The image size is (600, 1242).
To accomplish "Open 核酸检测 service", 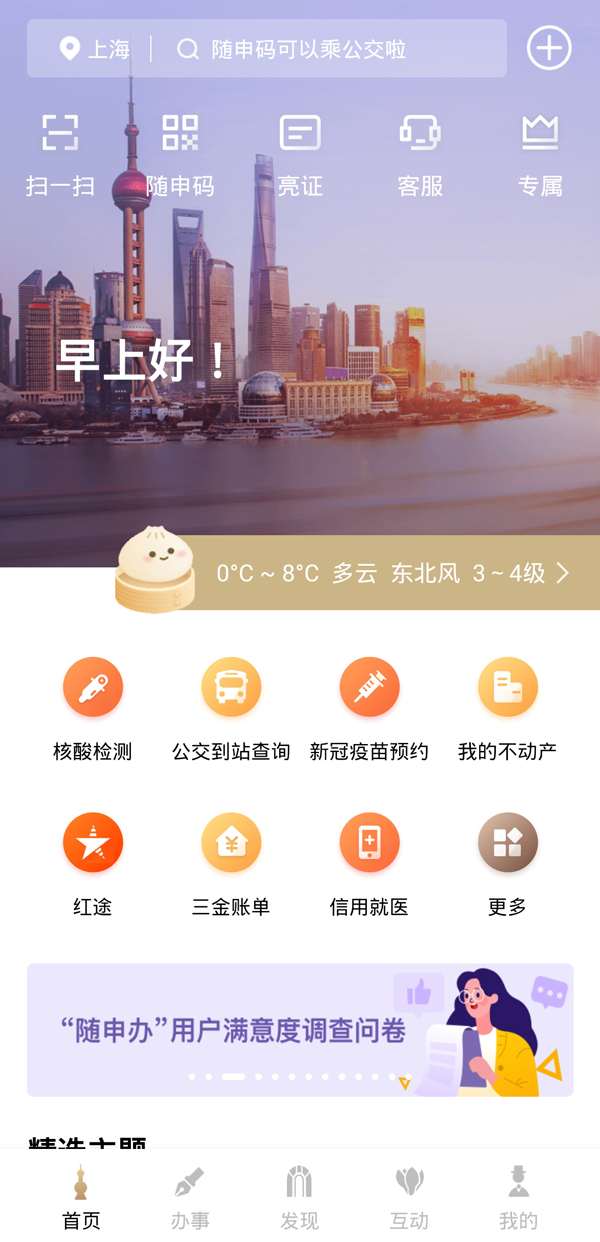I will point(92,708).
